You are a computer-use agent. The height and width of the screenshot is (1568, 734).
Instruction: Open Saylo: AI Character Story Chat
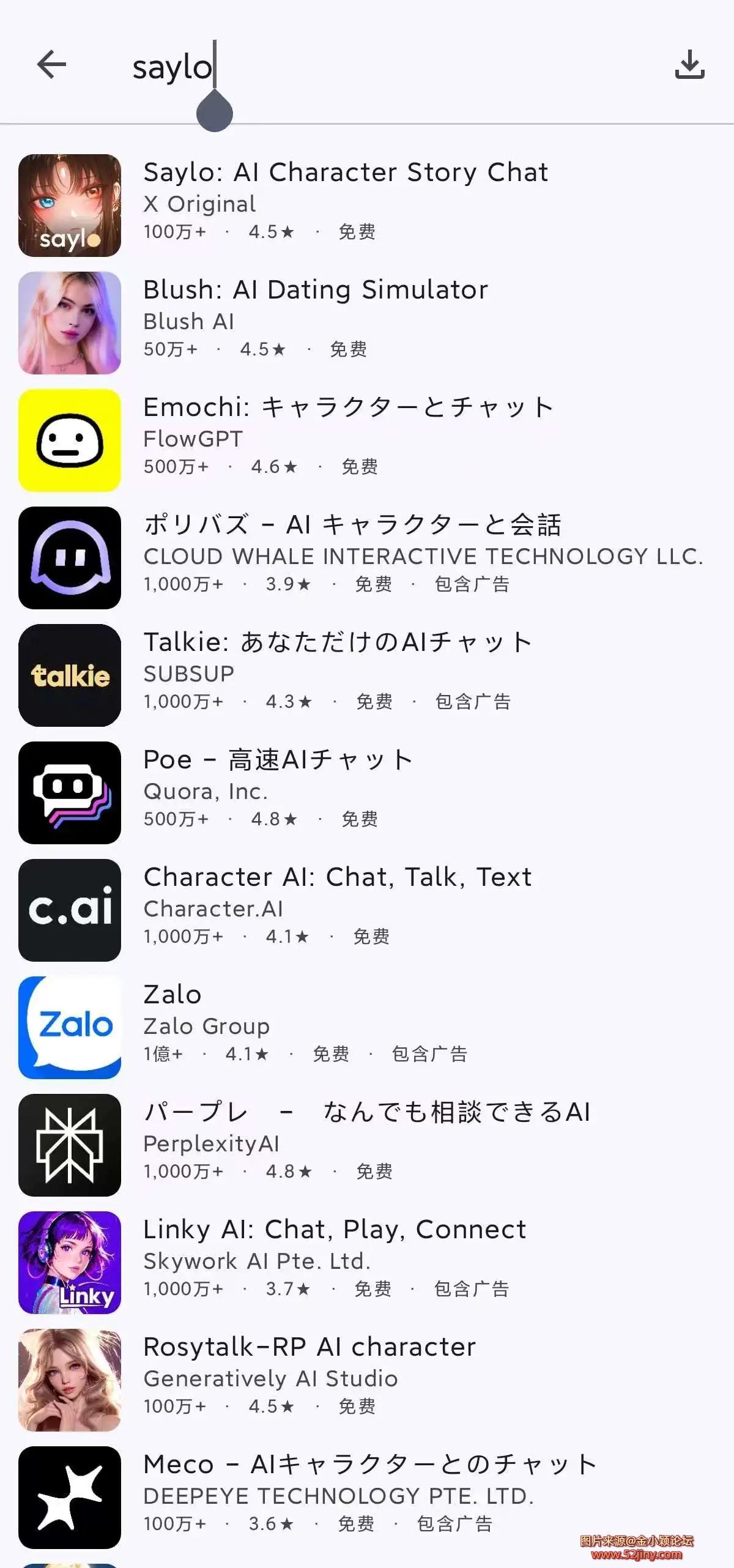click(345, 173)
